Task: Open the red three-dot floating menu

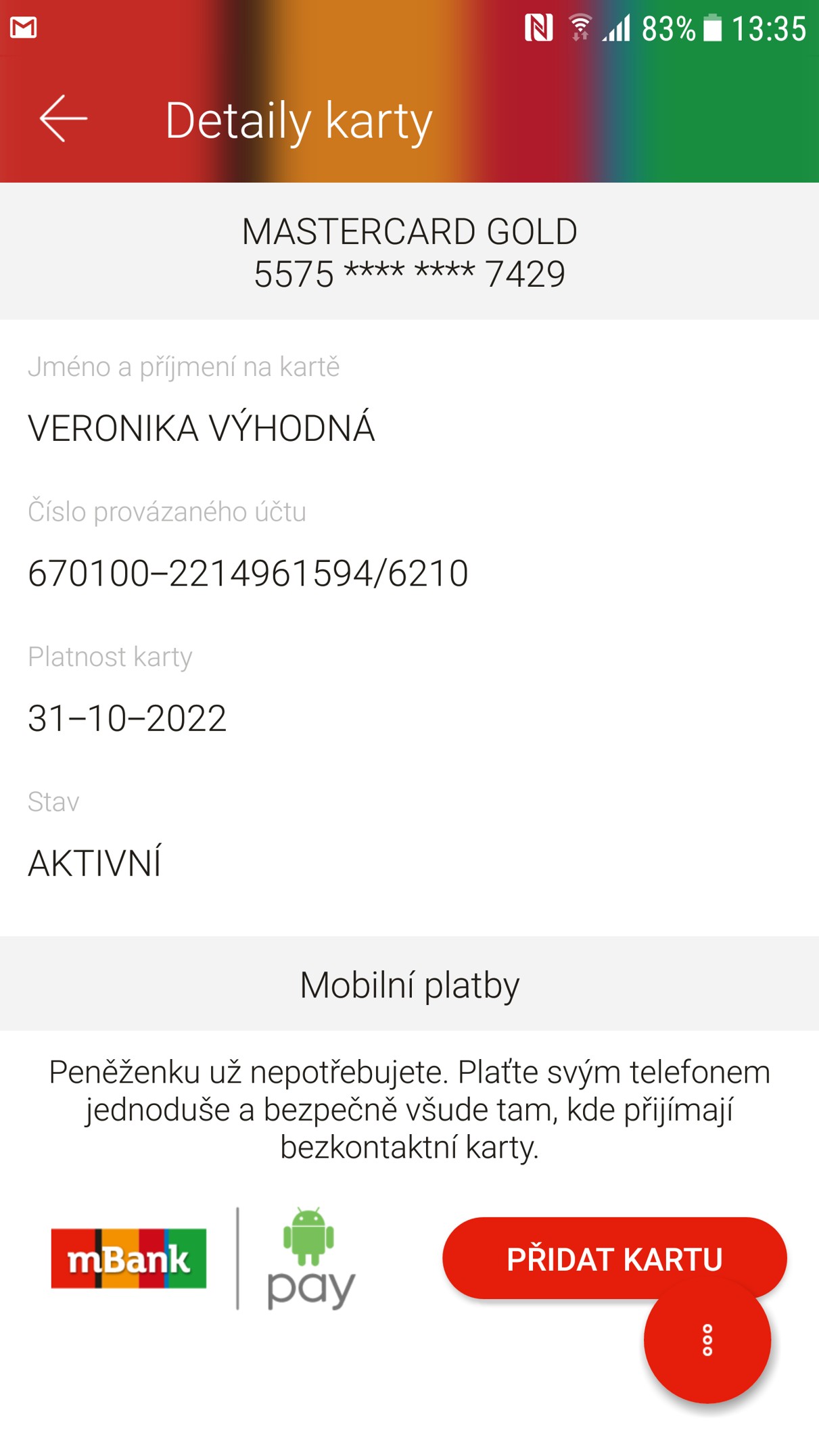Action: pos(707,1342)
